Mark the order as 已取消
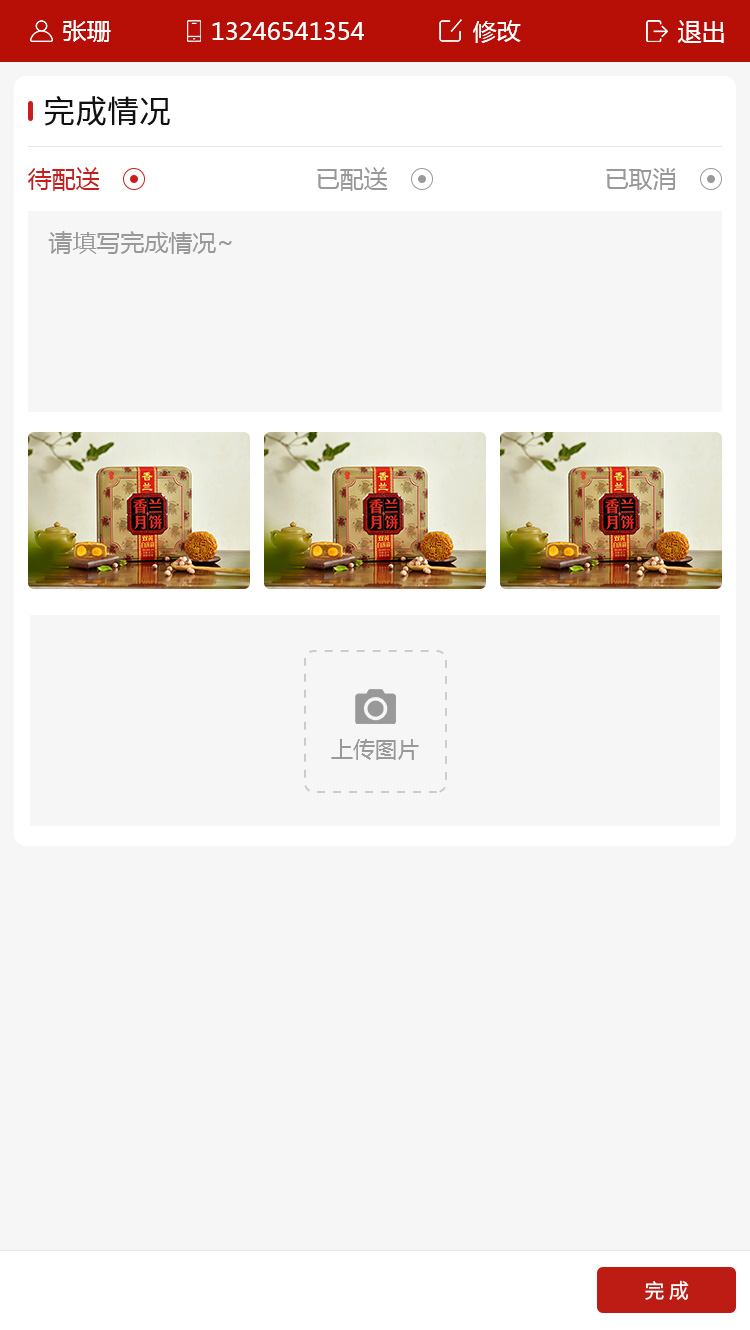 [x=711, y=179]
